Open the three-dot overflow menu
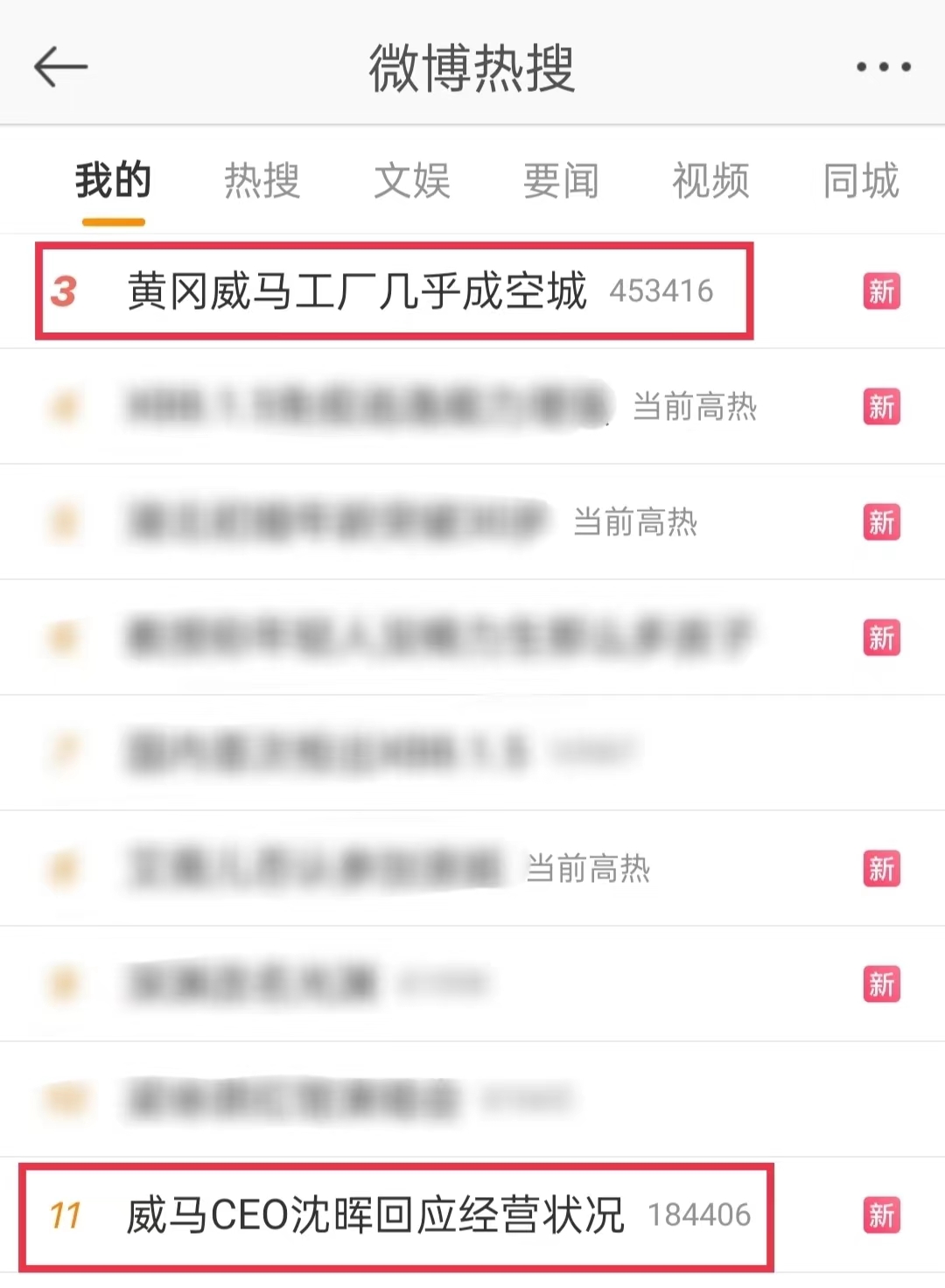Image resolution: width=945 pixels, height=1288 pixels. point(883,66)
